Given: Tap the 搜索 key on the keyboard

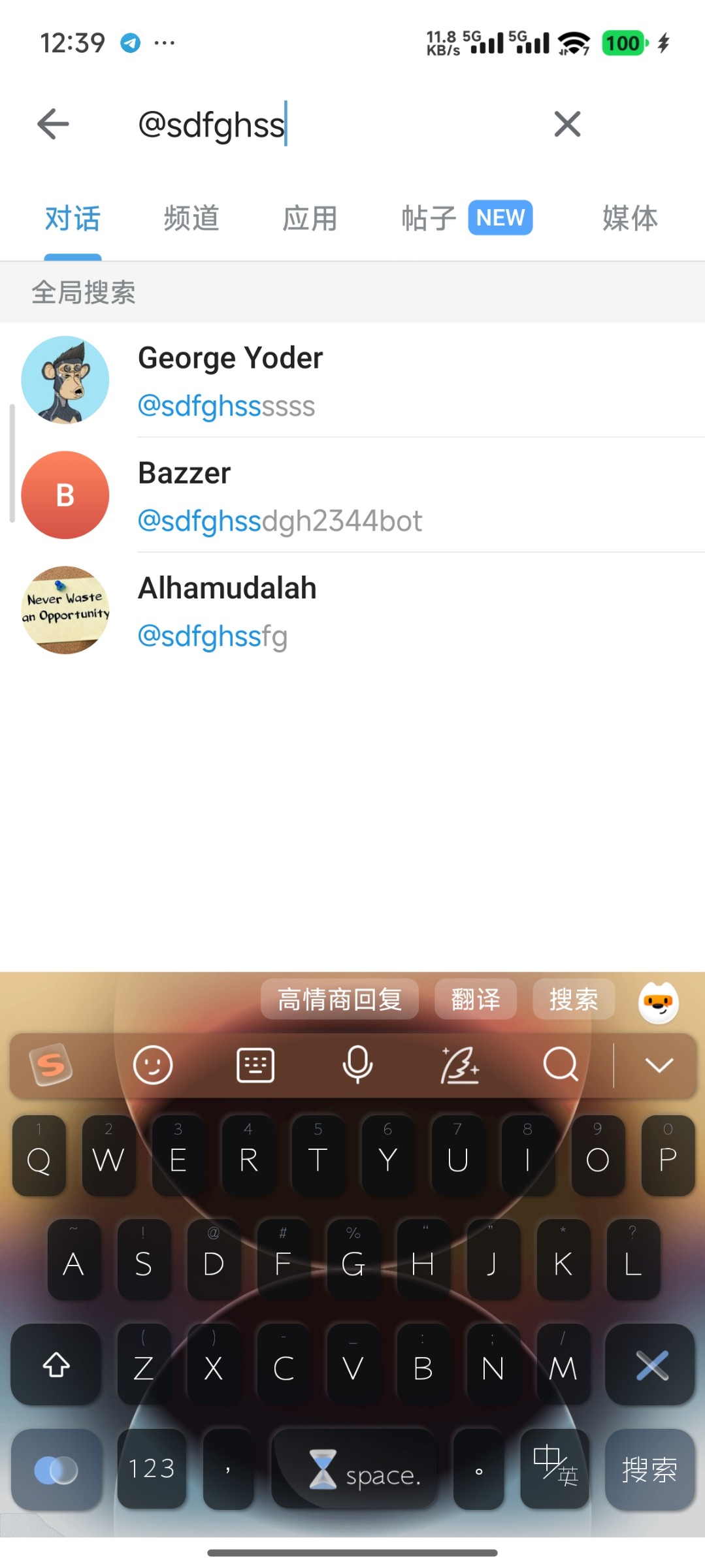Looking at the screenshot, I should (x=649, y=1469).
